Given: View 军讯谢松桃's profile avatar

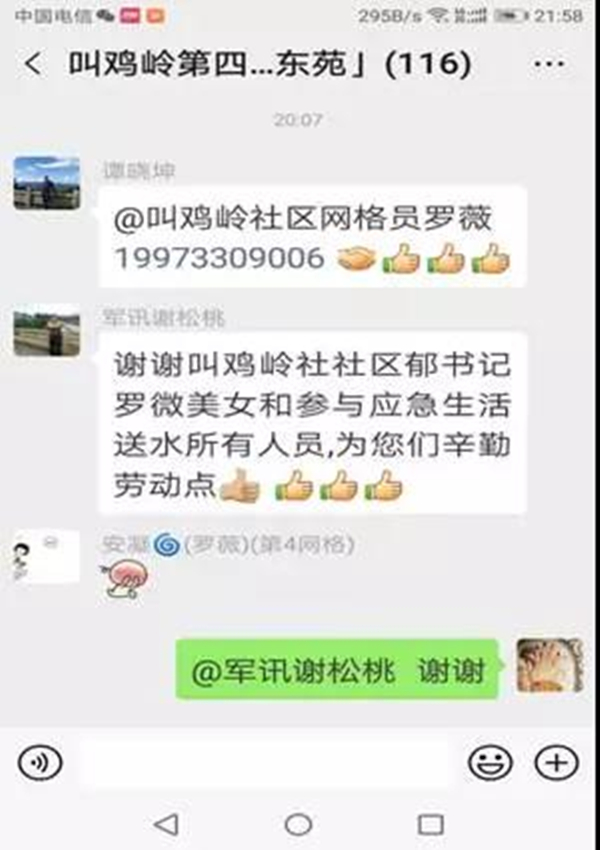Looking at the screenshot, I should pyautogui.click(x=47, y=331).
